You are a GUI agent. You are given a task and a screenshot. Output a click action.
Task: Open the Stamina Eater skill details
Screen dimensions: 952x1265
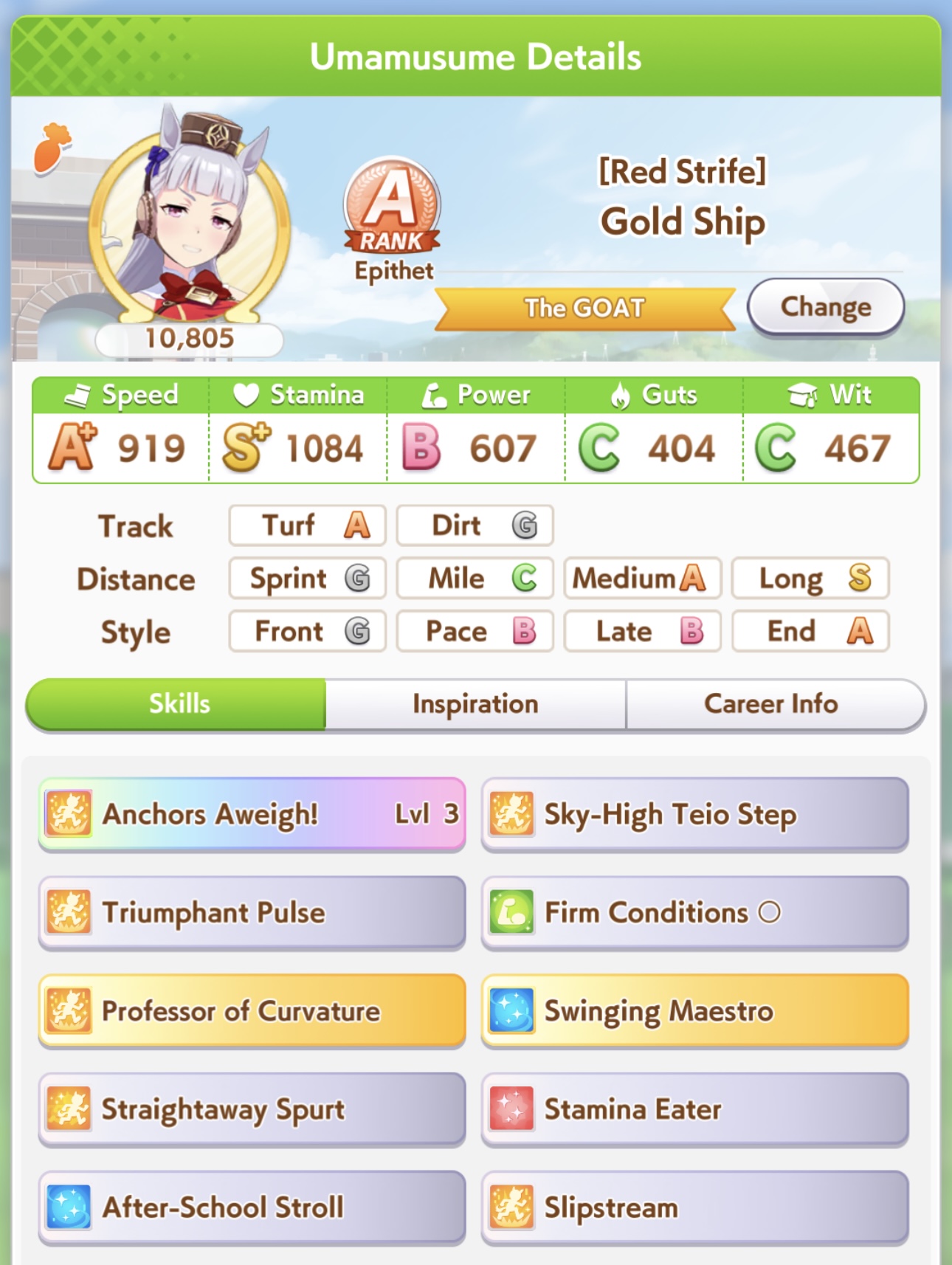(x=694, y=1109)
